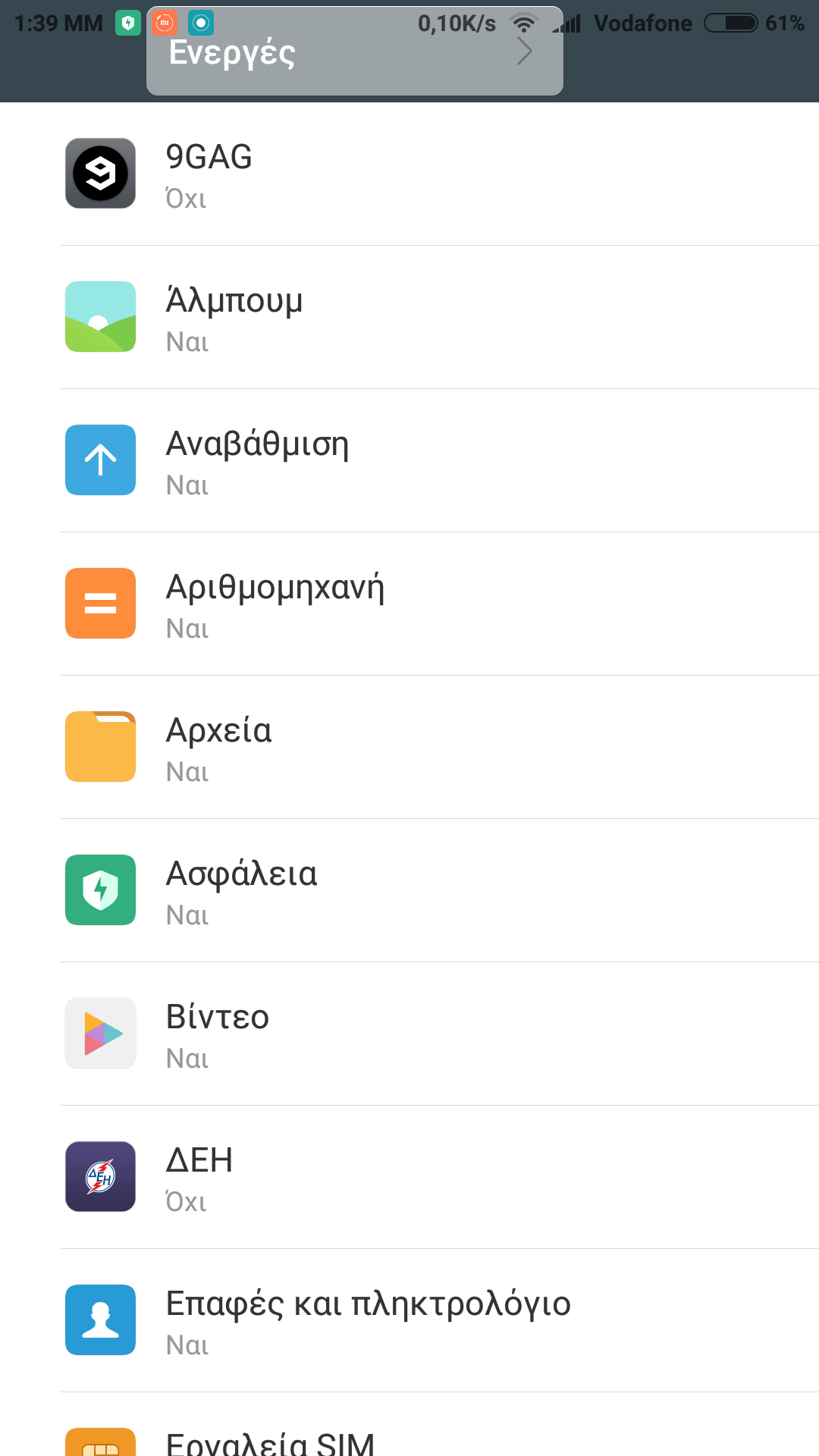This screenshot has height=1456, width=819.
Task: Open the Βίντεο row
Action: coord(409,1034)
